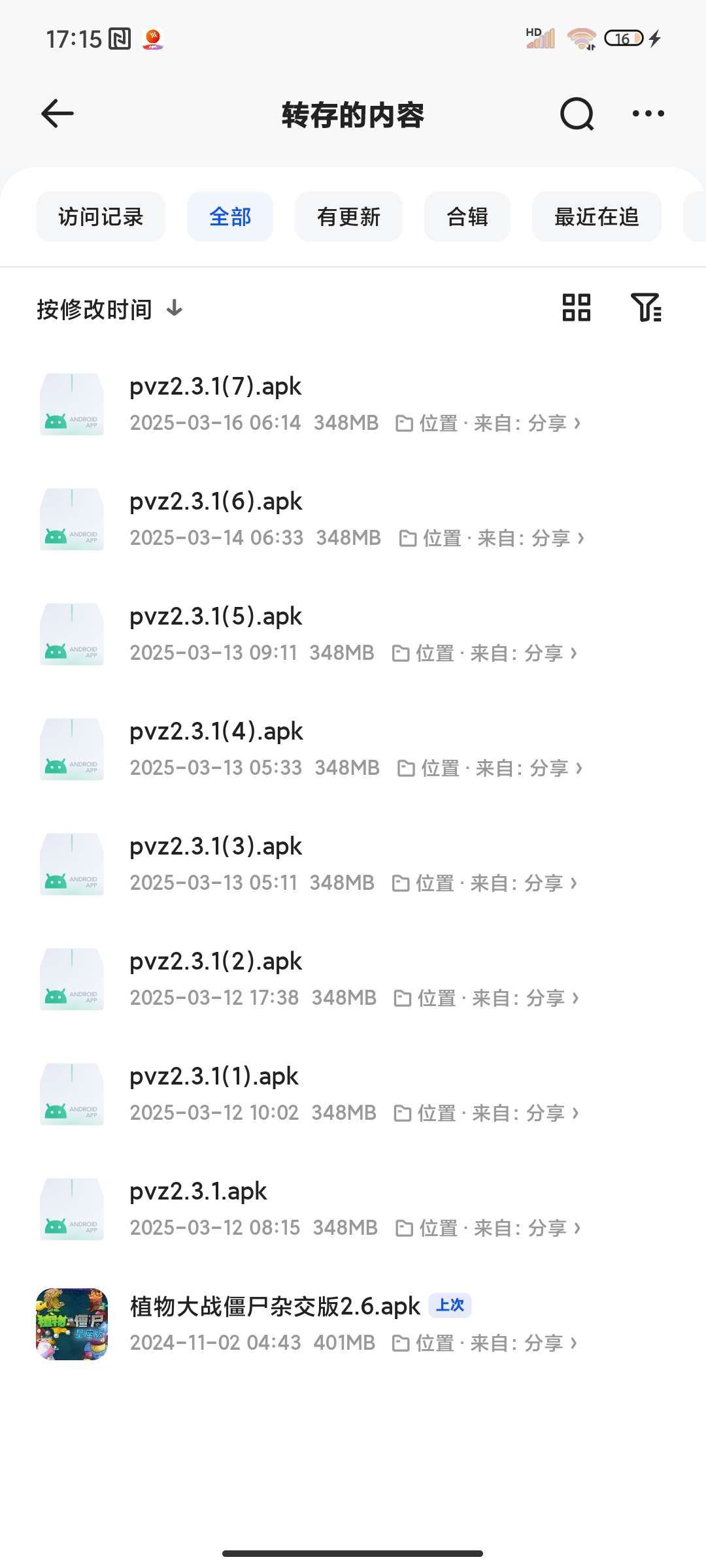706x1568 pixels.
Task: Open search in transferred content
Action: [577, 114]
